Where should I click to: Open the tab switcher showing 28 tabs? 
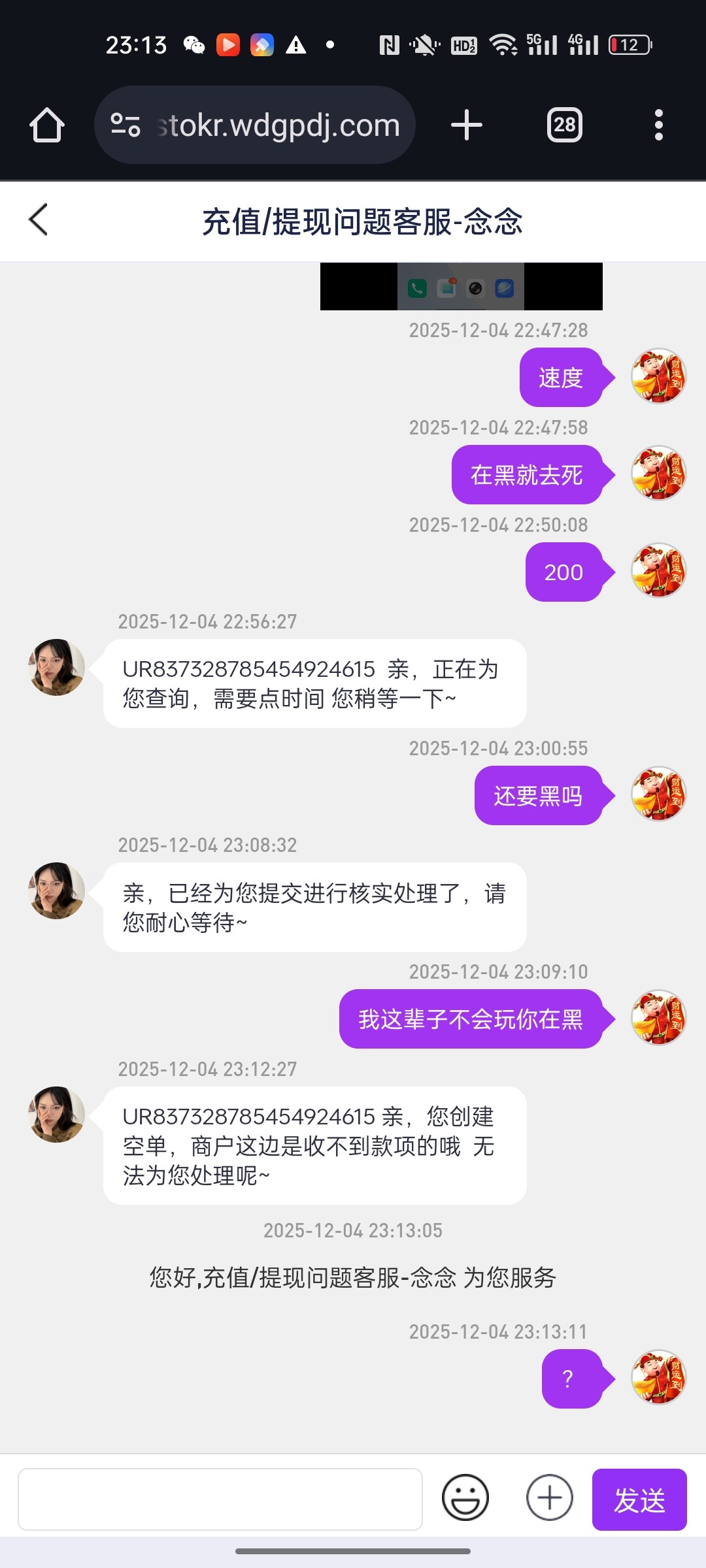tap(563, 124)
